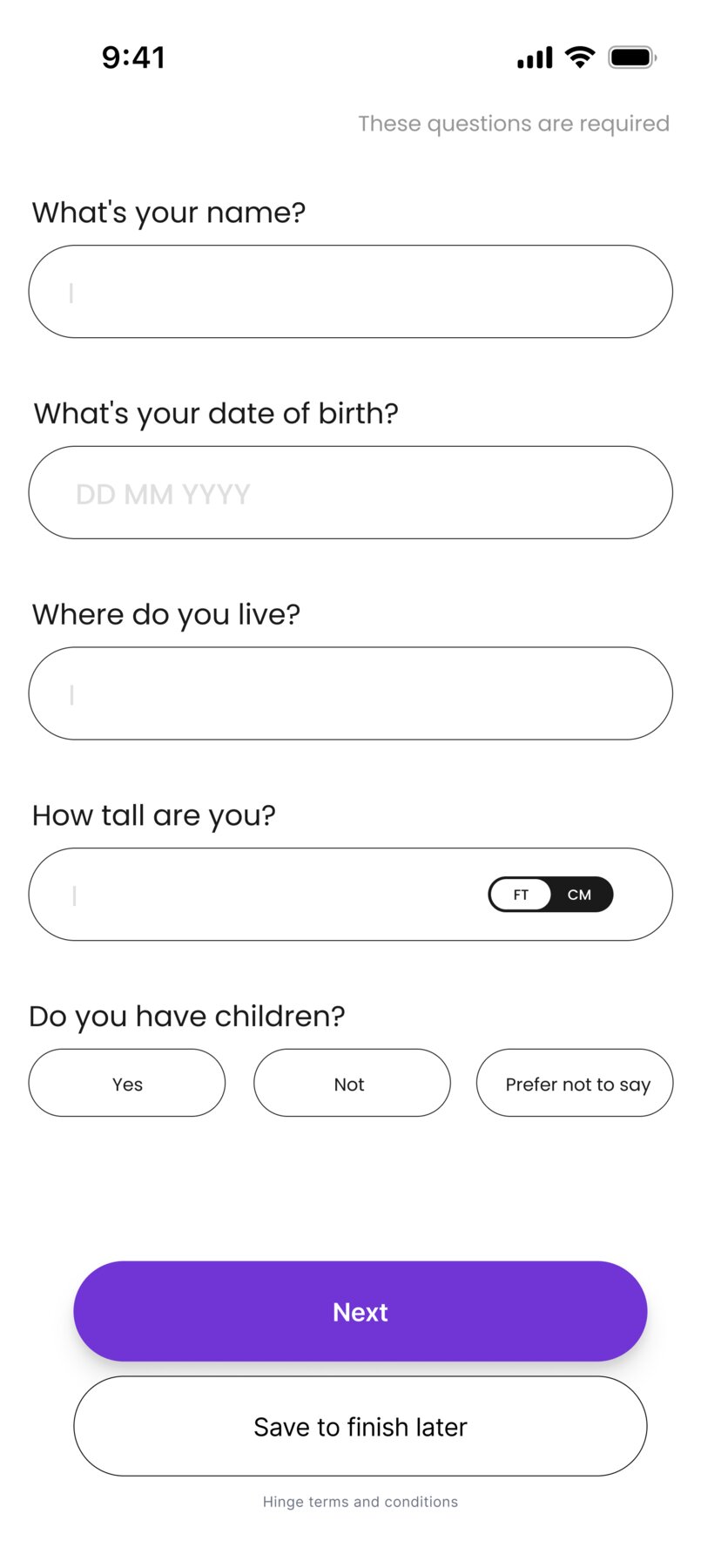
Task: Tap the name input field
Action: click(350, 292)
